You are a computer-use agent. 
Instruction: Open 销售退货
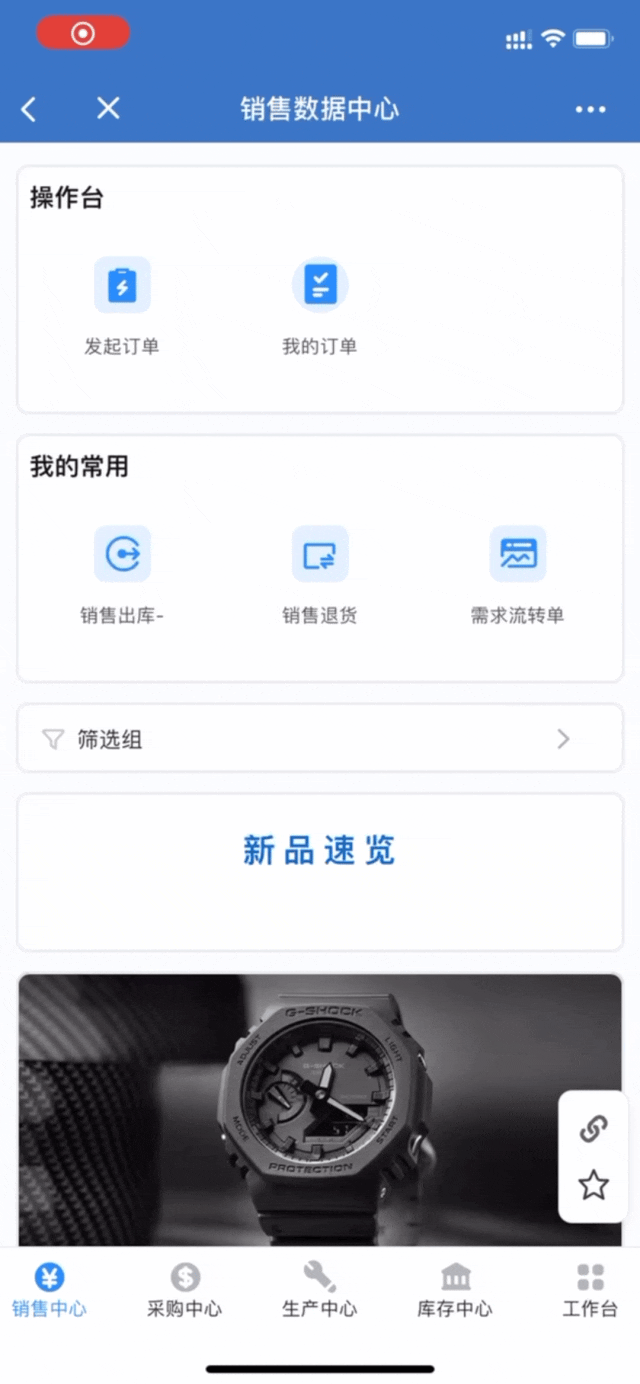click(x=320, y=574)
